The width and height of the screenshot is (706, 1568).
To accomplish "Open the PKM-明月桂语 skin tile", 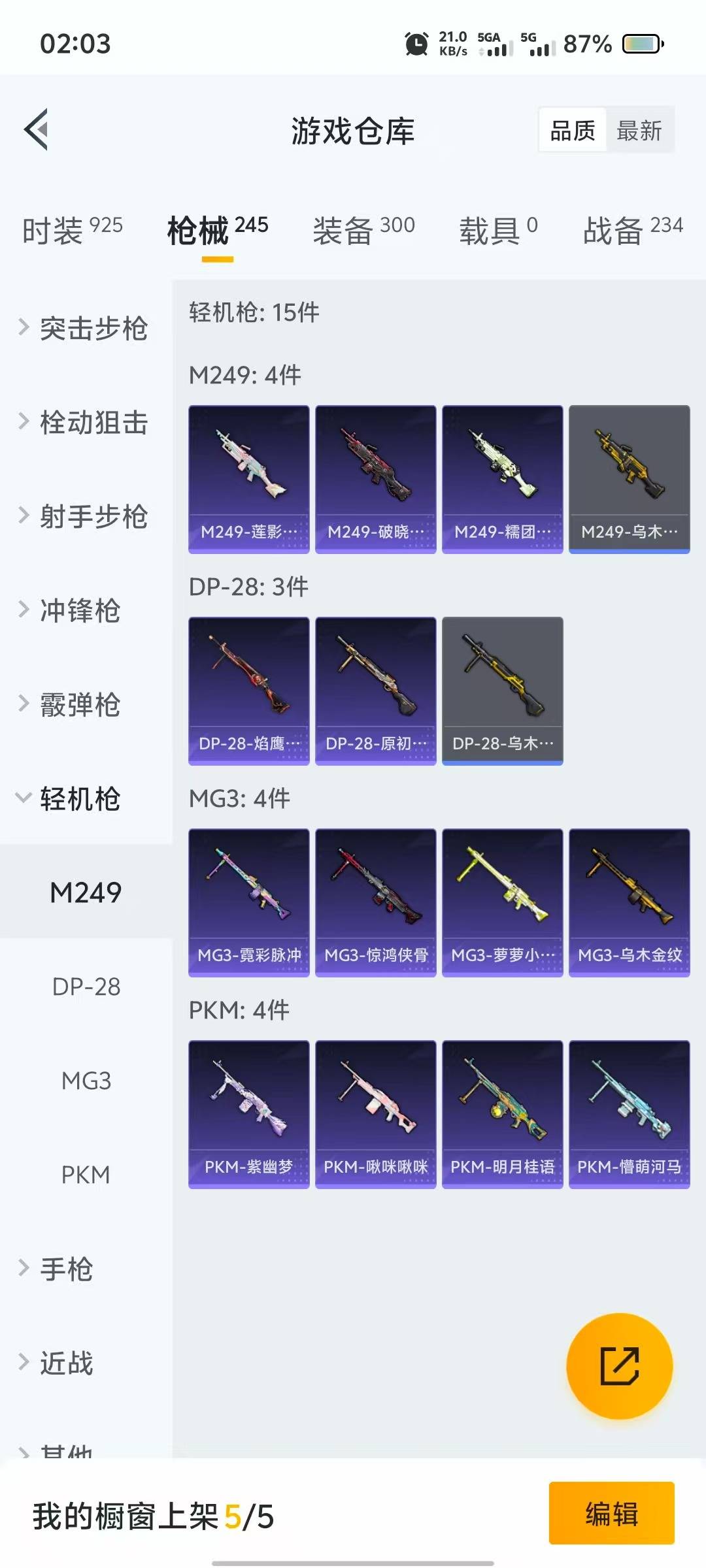I will (x=503, y=1115).
